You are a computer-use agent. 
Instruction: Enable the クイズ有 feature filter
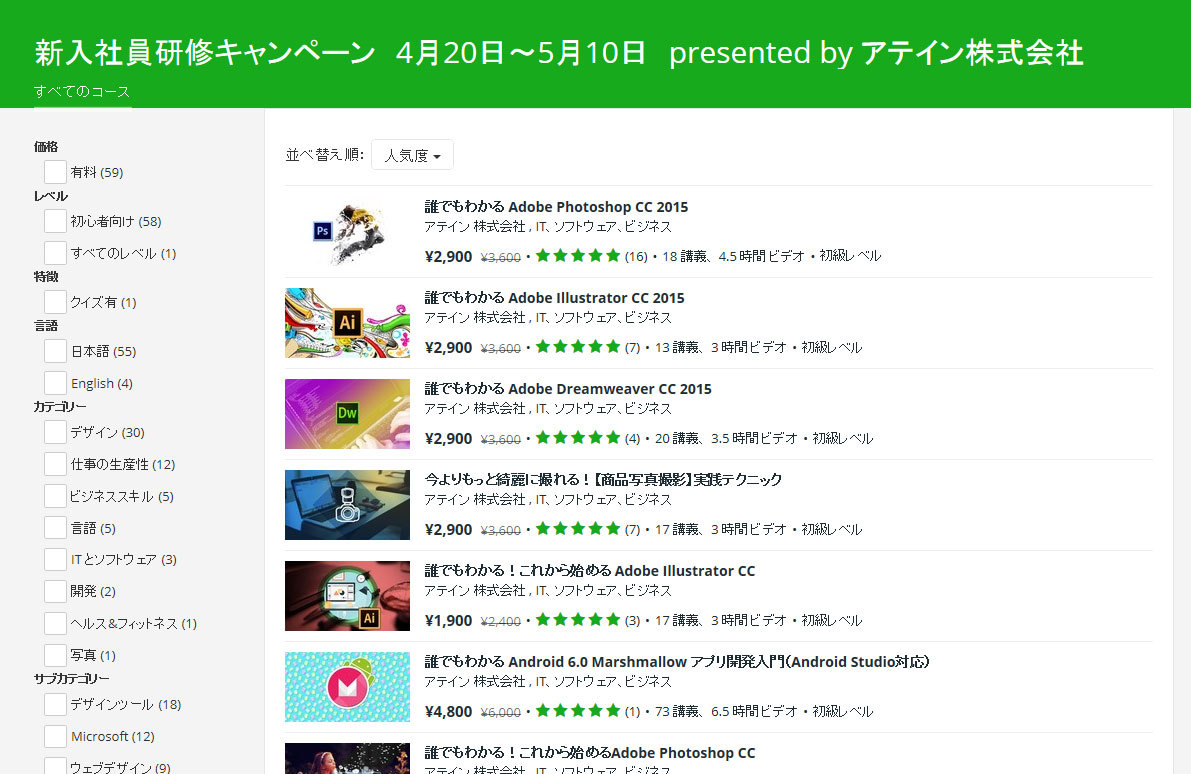[56, 302]
